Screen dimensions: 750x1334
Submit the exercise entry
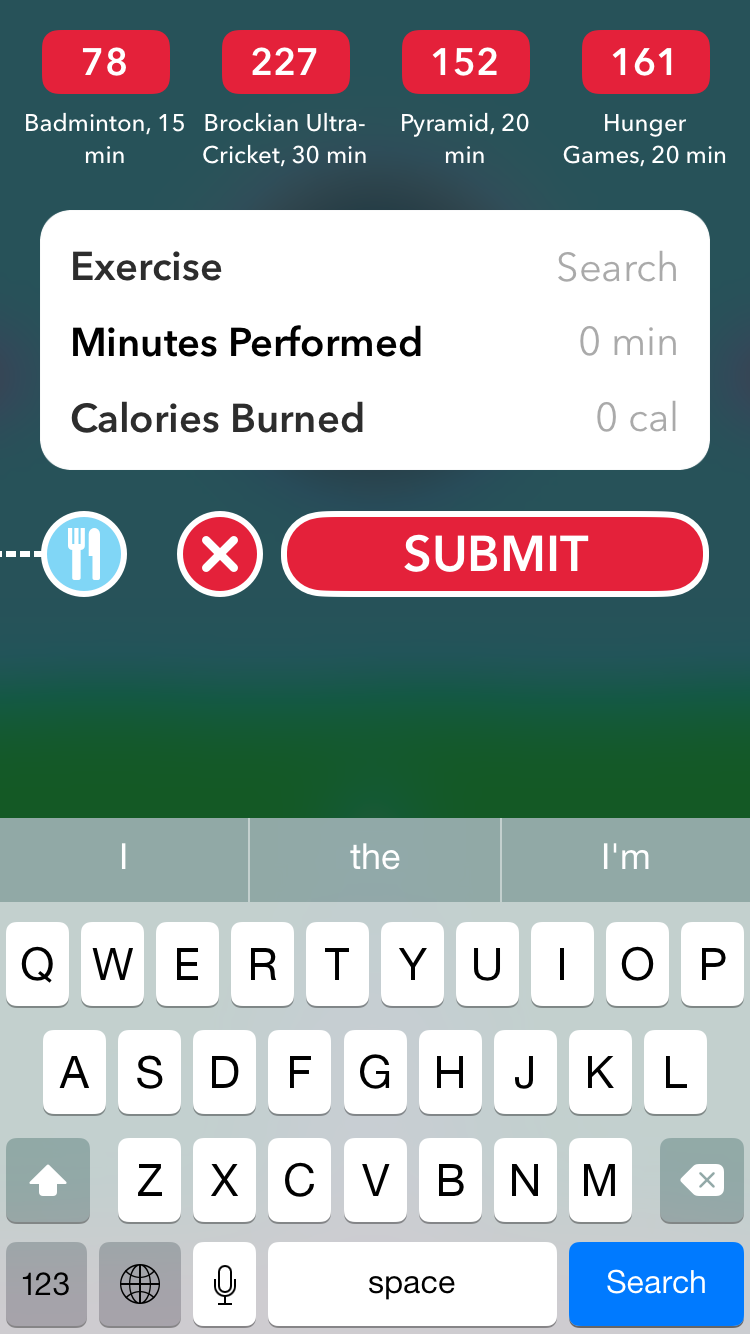[495, 553]
